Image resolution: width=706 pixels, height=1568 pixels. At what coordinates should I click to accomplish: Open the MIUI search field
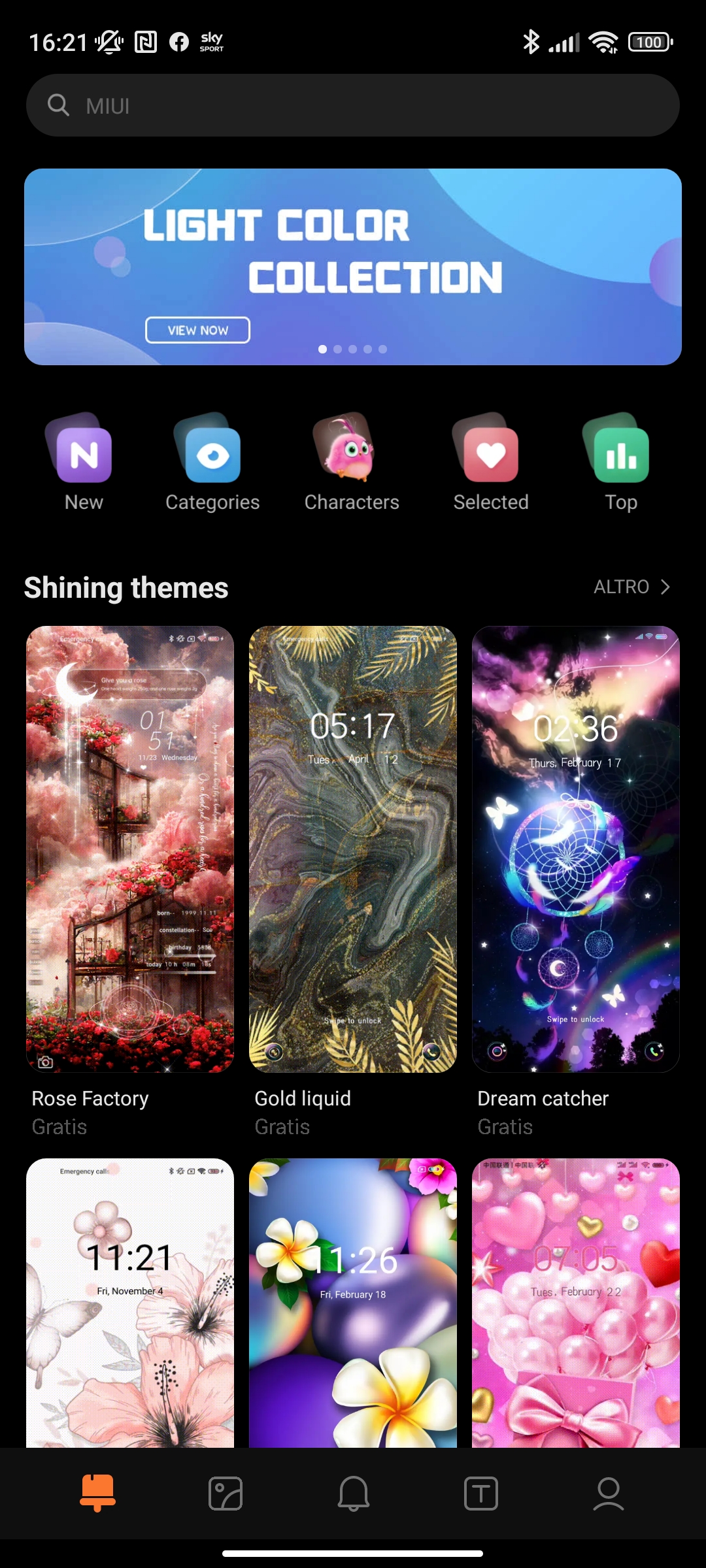click(353, 105)
